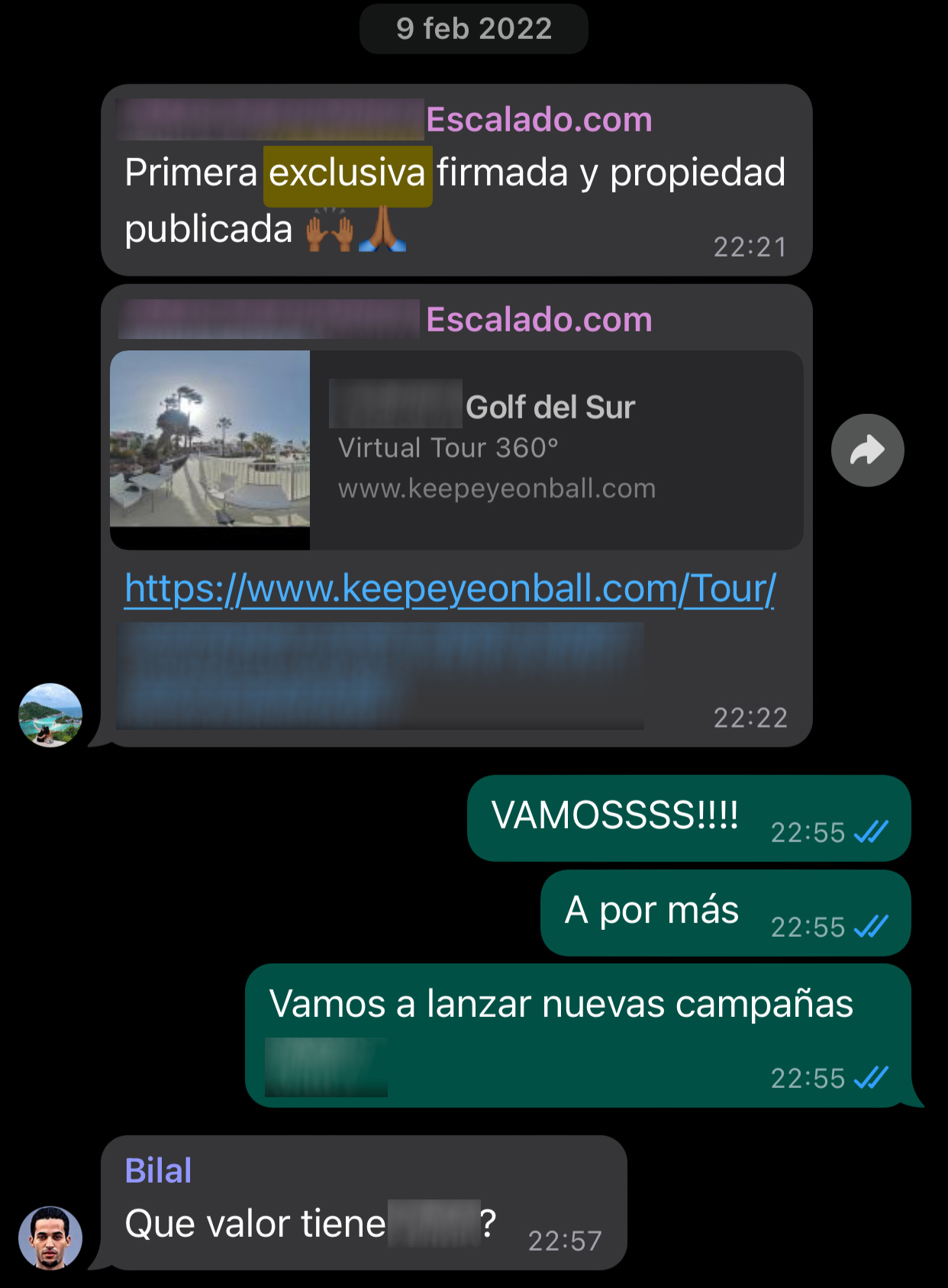The height and width of the screenshot is (1288, 948).
Task: Tap Bilal's sender name
Action: [158, 1170]
